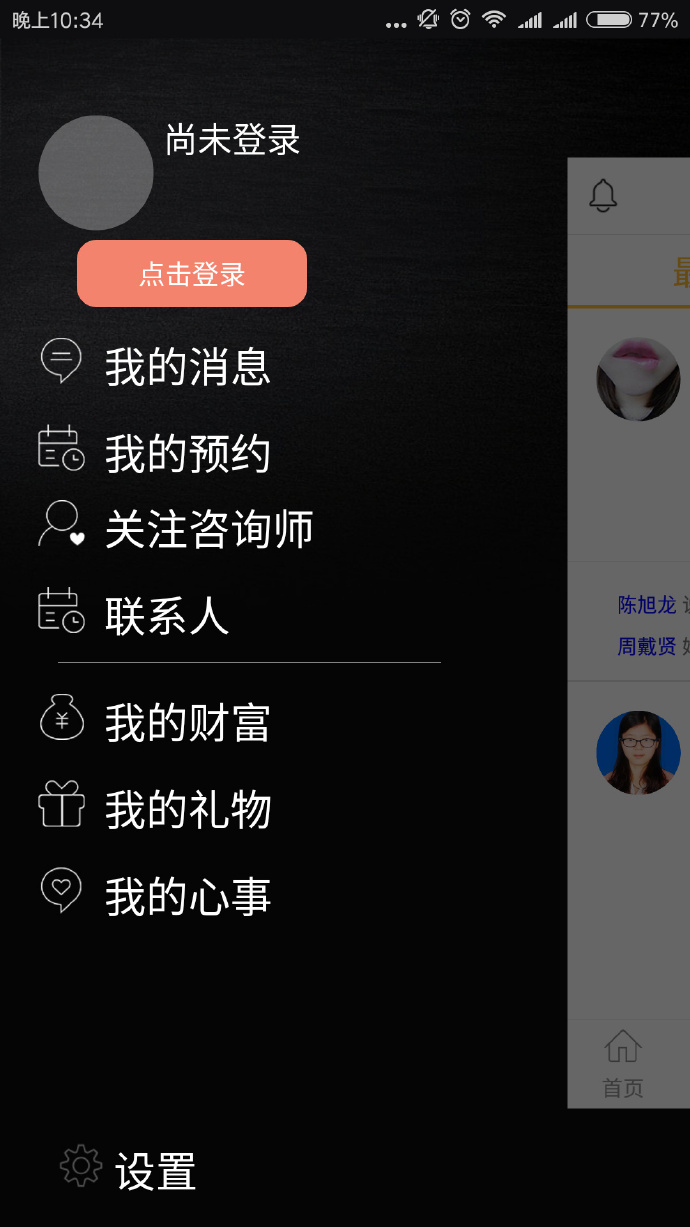The image size is (690, 1227).
Task: Open 联系人 contacts
Action: (x=166, y=616)
